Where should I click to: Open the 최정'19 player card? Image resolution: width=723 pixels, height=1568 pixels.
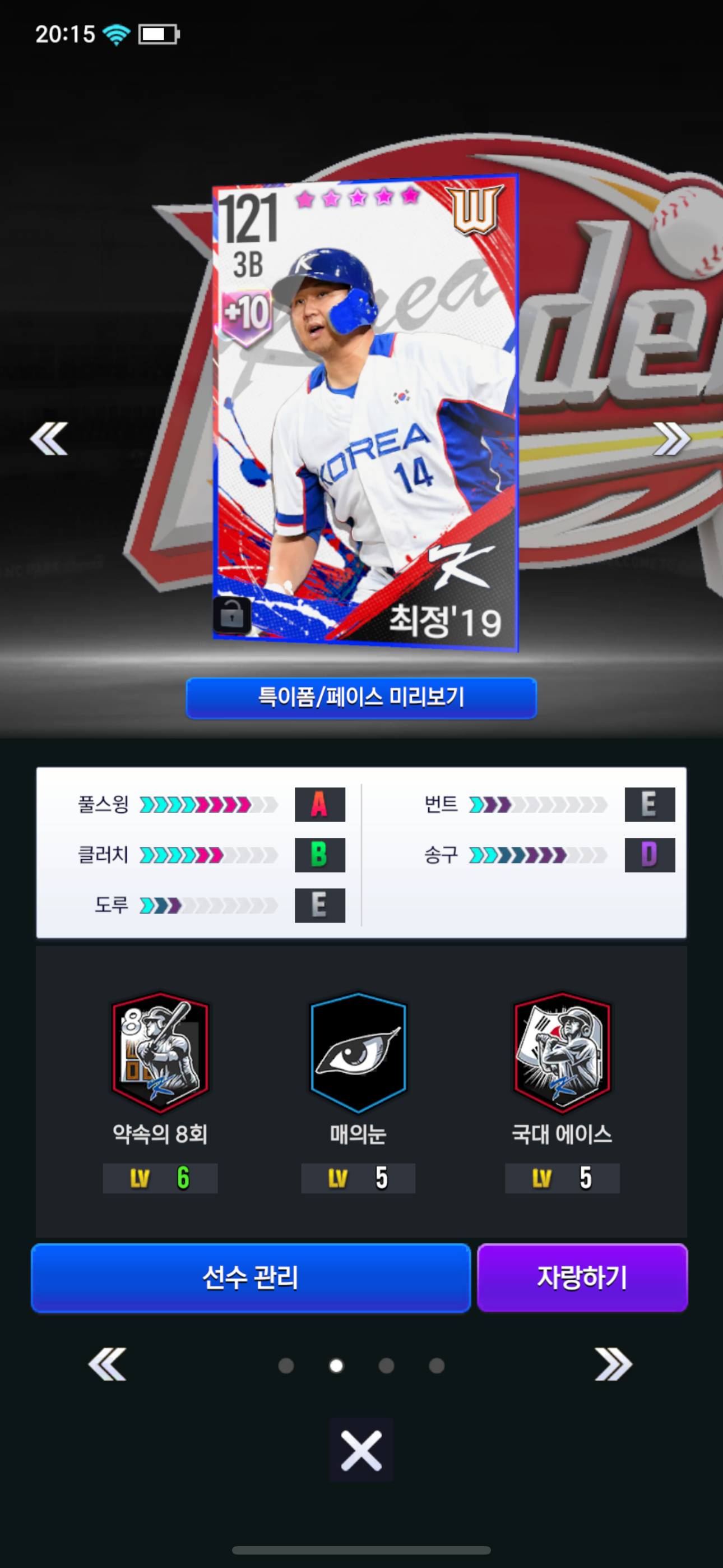click(x=365, y=414)
